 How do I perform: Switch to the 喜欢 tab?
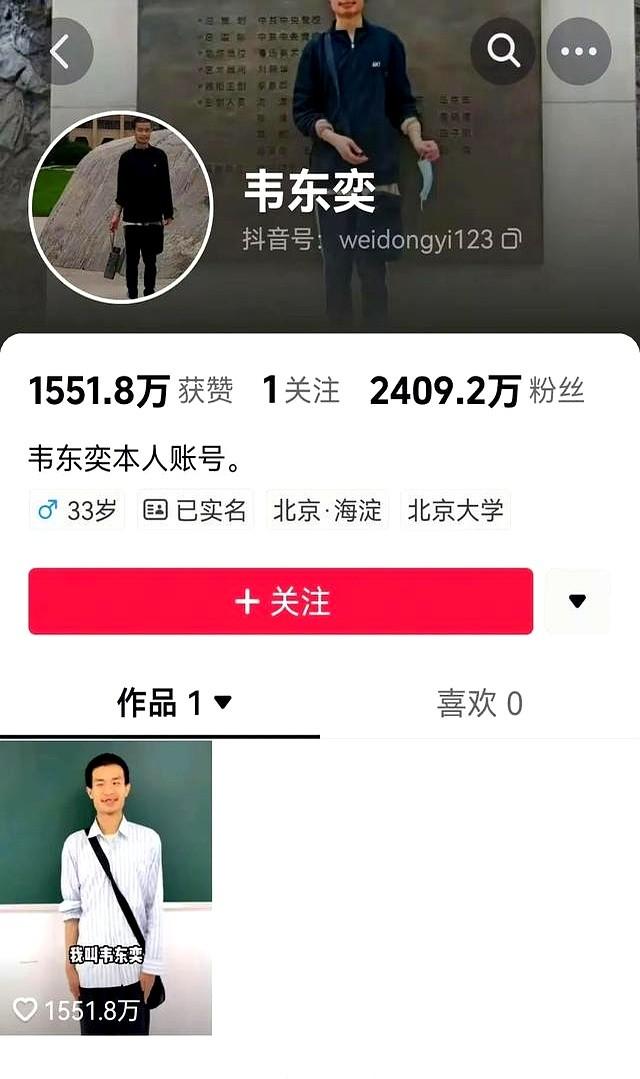[479, 703]
